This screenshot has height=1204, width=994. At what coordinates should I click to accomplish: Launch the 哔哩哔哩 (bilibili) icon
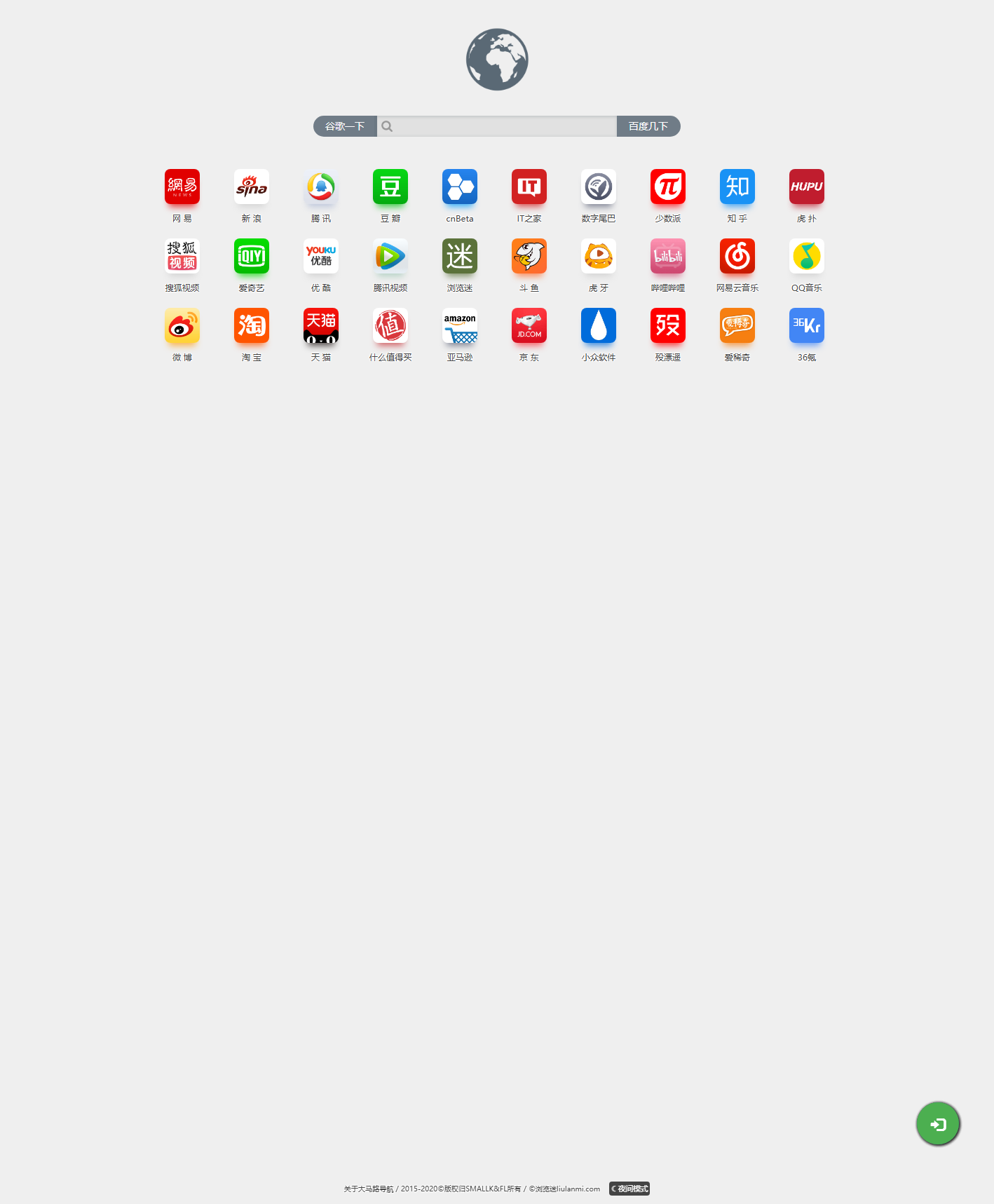pyautogui.click(x=667, y=257)
